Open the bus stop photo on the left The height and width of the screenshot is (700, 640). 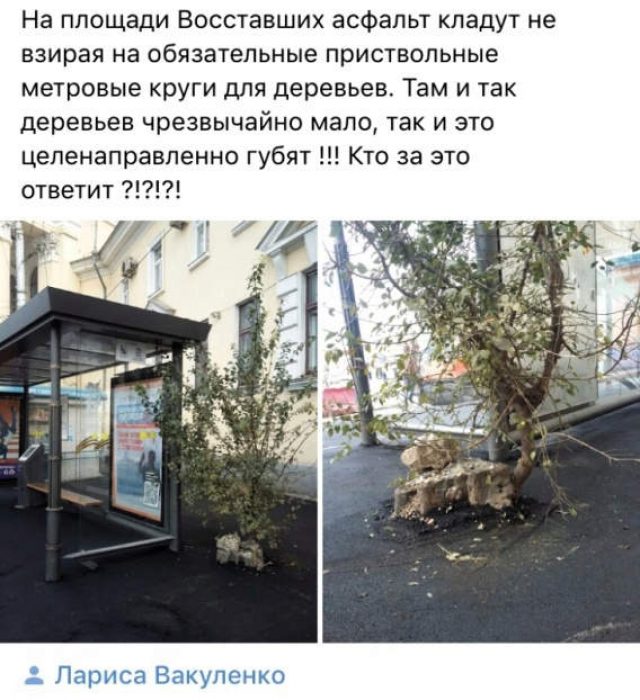click(158, 430)
